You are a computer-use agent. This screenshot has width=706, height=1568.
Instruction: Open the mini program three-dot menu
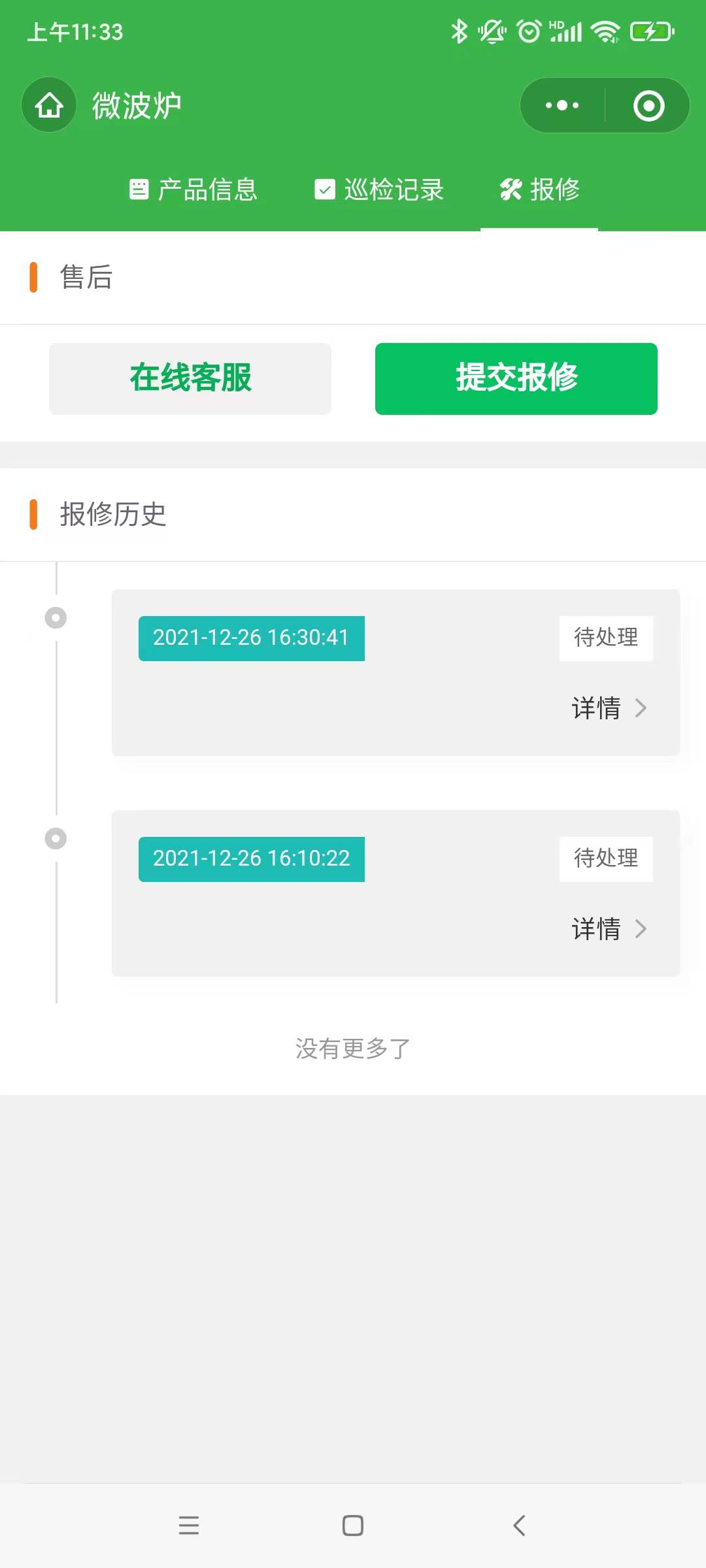(562, 105)
